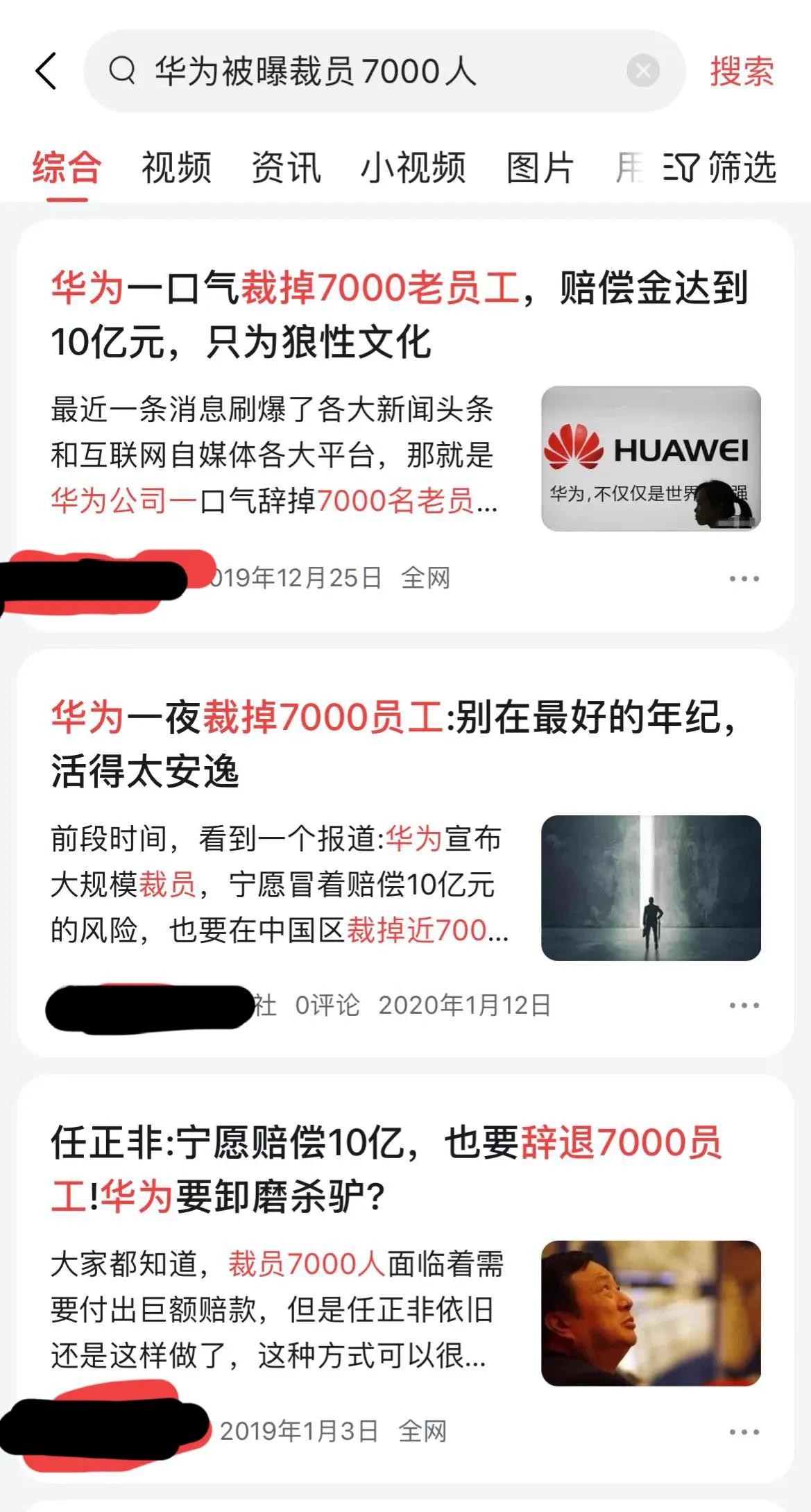Open more options for the 2019年12月25日 article
Image resolution: width=811 pixels, height=1512 pixels.
(x=744, y=578)
